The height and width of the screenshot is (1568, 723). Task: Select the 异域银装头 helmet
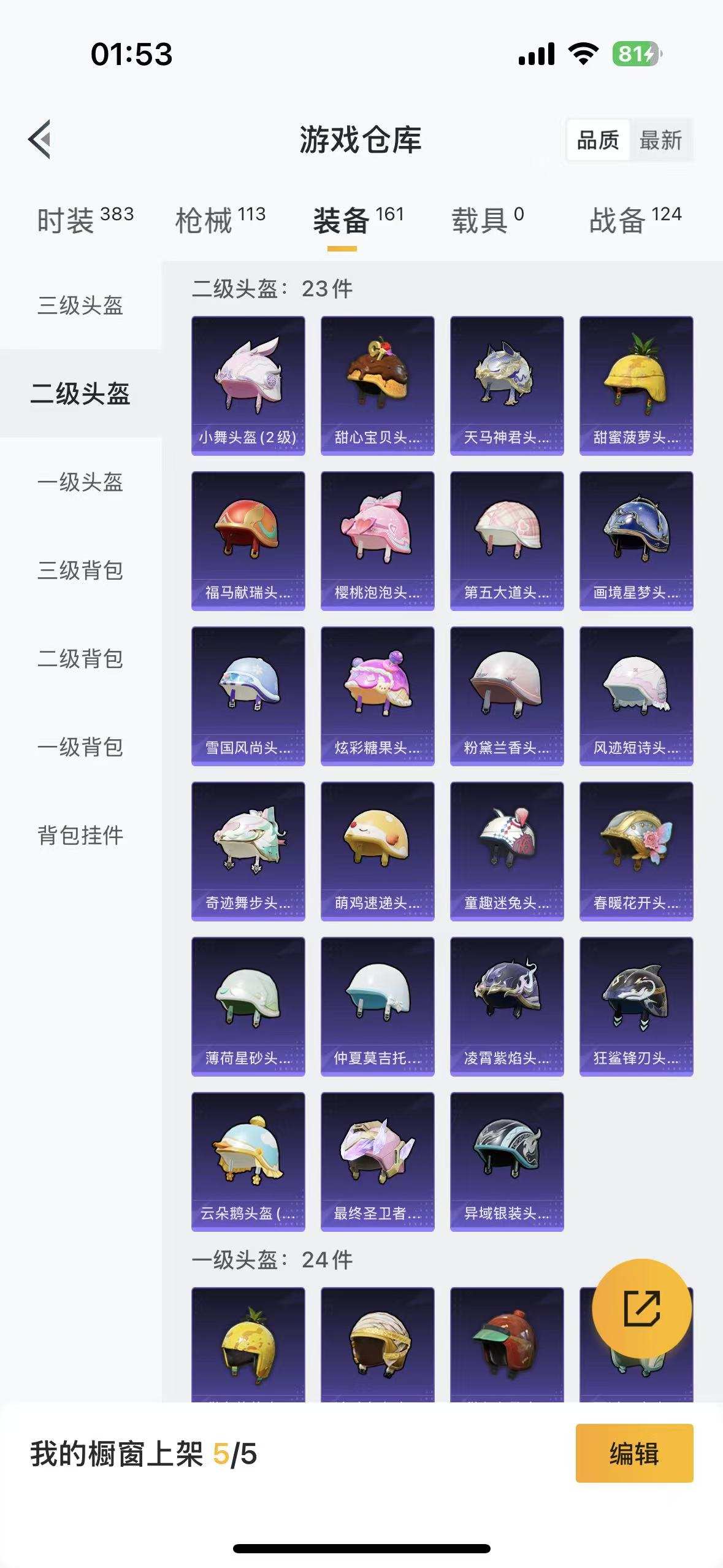[507, 1161]
